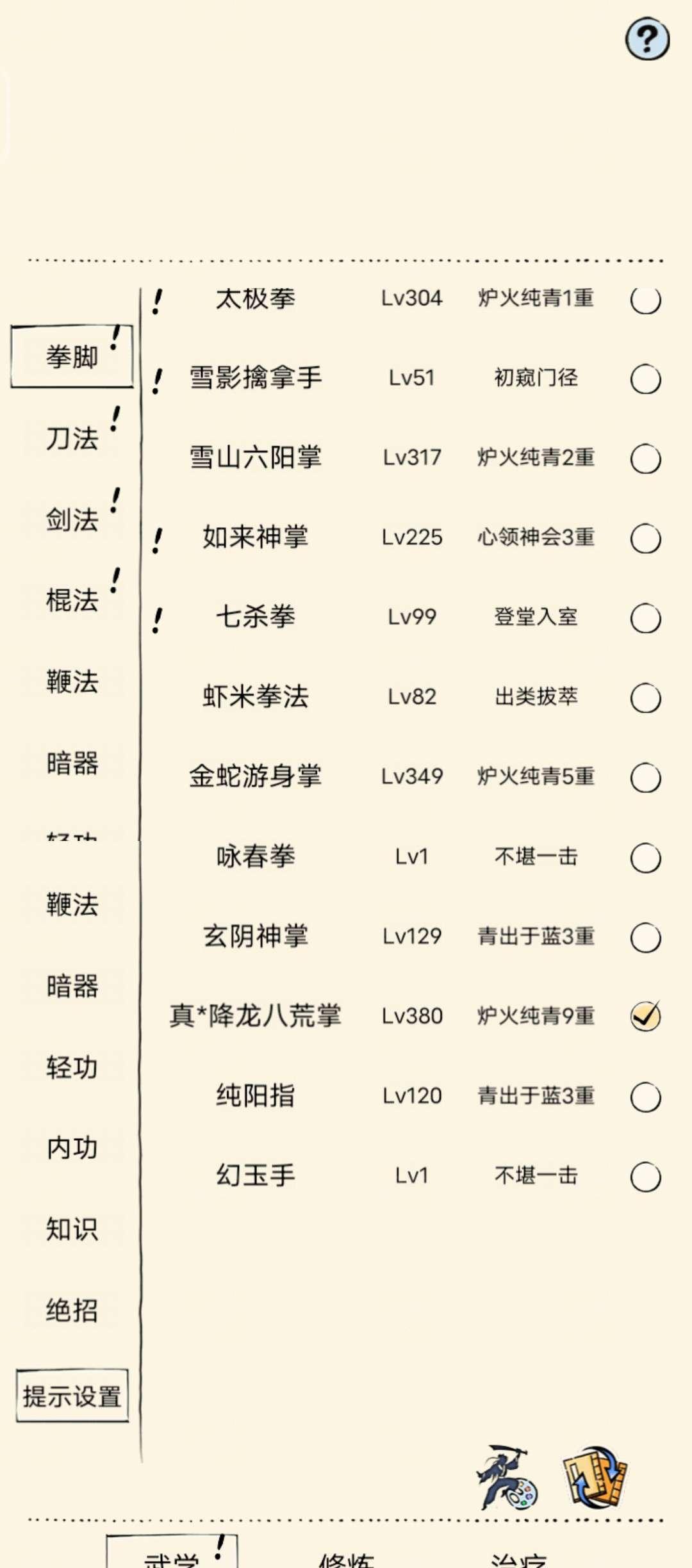Select the radio button for 七杀拳

pos(645,618)
